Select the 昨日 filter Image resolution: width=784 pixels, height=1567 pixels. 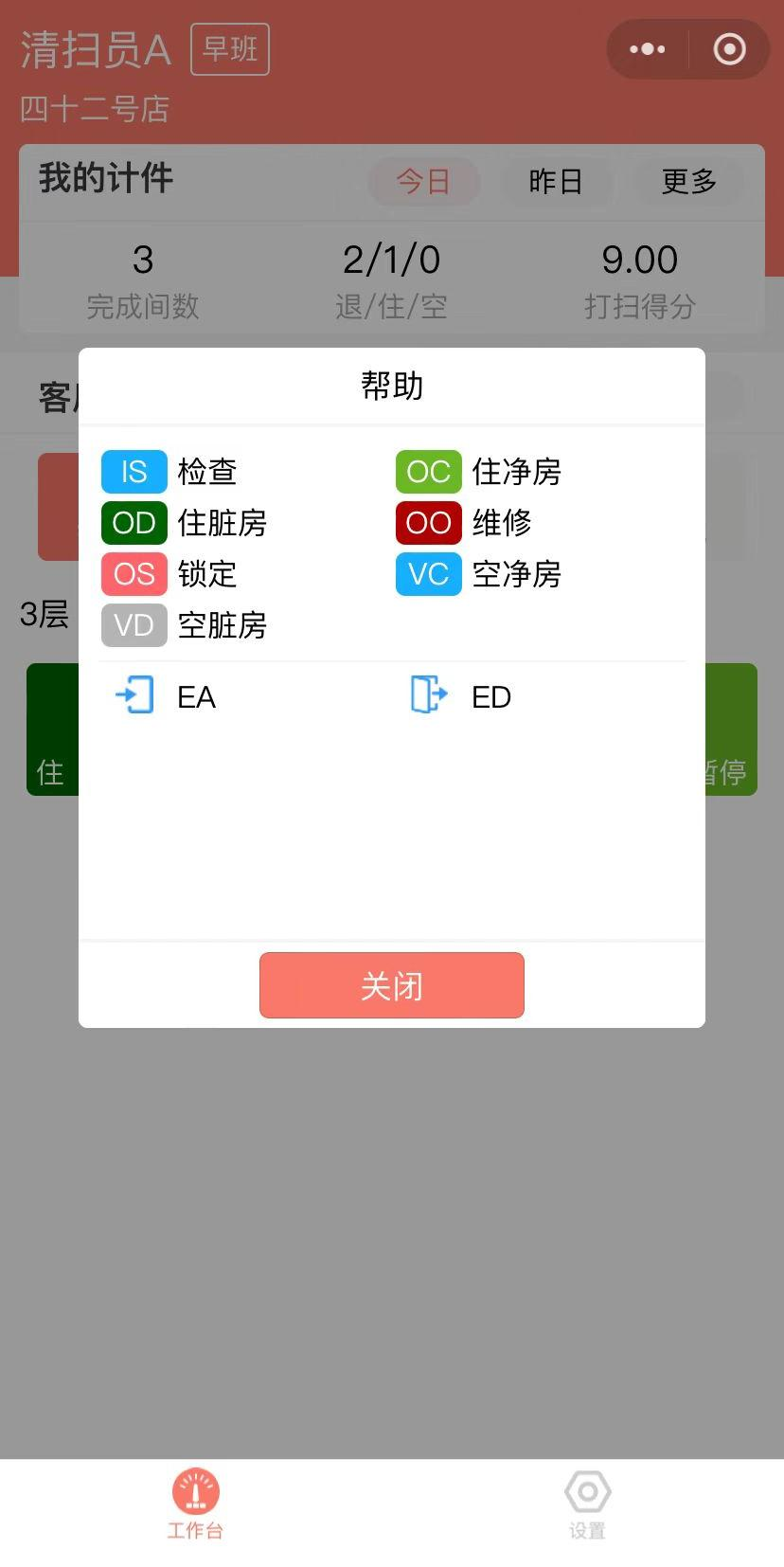pos(556,181)
